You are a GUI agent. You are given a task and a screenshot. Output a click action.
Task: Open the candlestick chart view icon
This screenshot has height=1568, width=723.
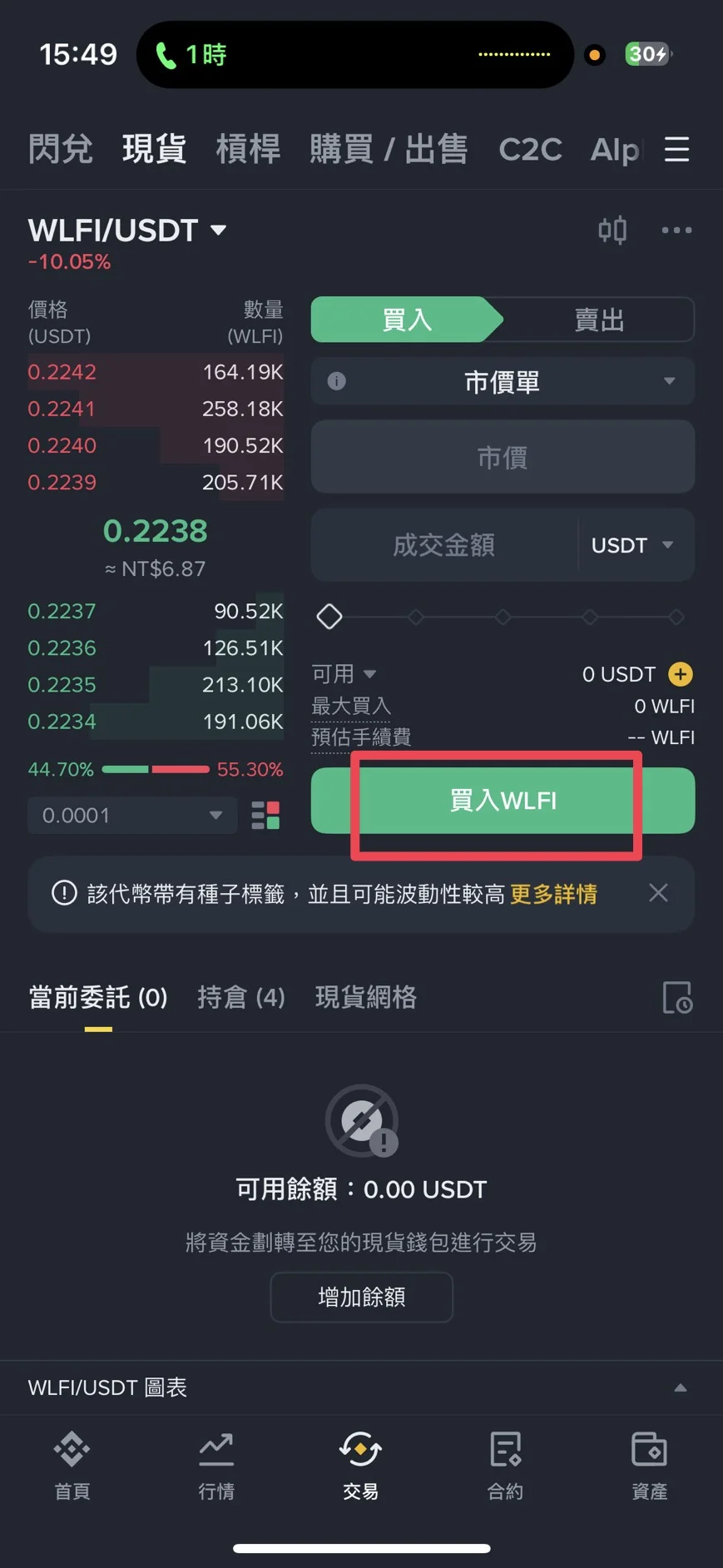(x=612, y=231)
